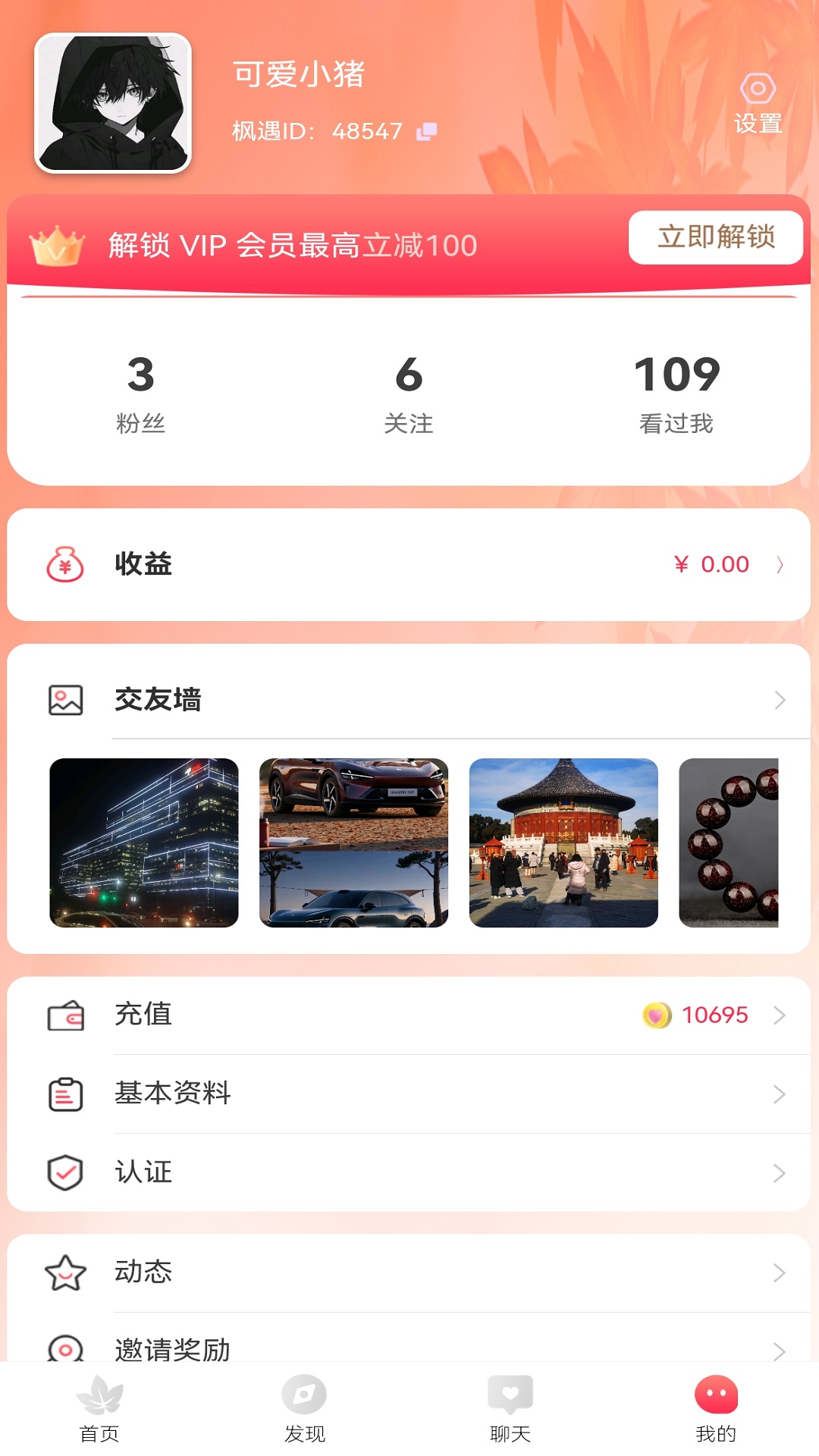This screenshot has width=819, height=1456.
Task: Click the 交友墙 gallery icon
Action: click(64, 700)
